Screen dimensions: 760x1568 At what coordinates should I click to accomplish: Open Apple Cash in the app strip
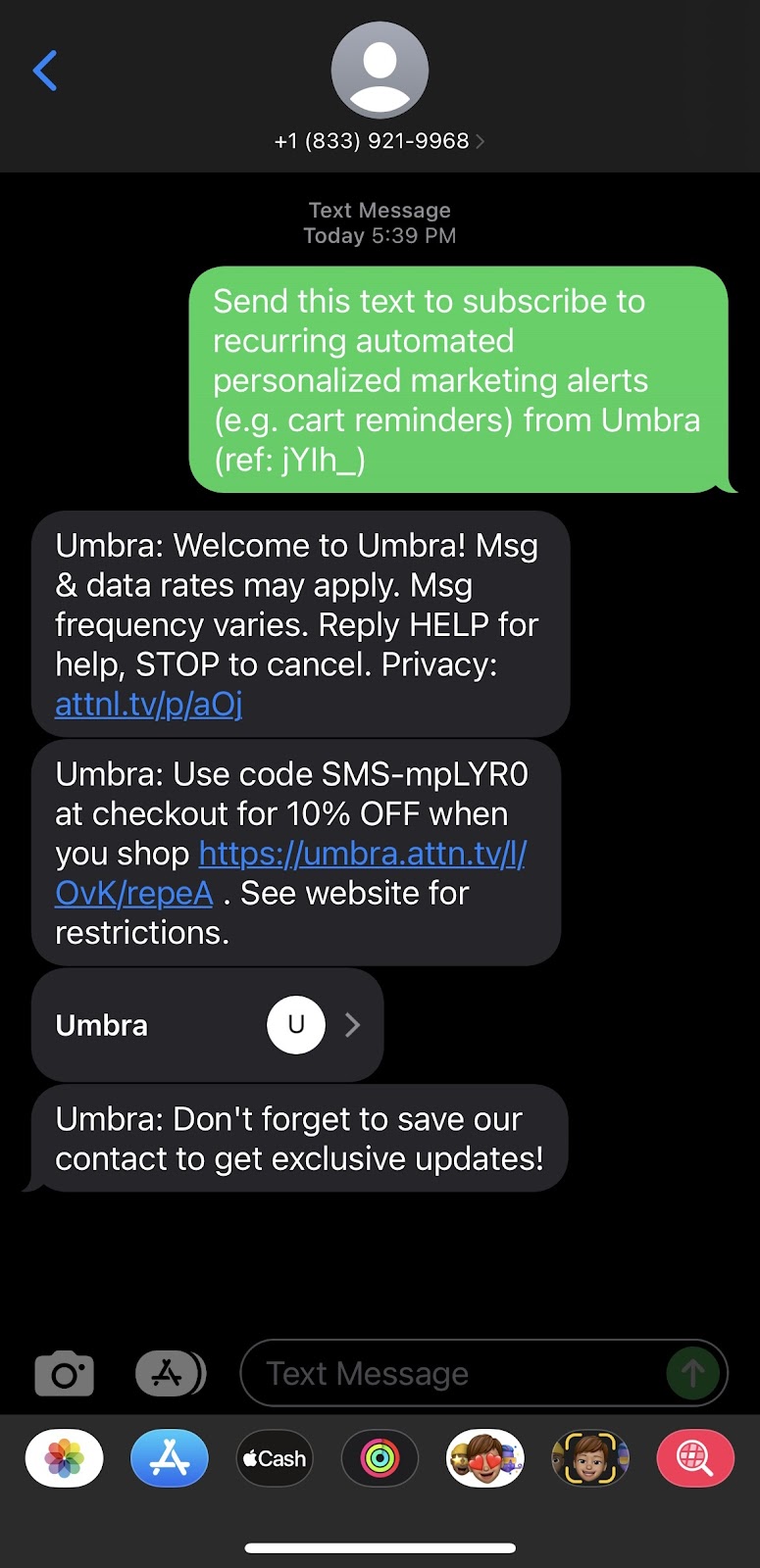click(275, 1458)
